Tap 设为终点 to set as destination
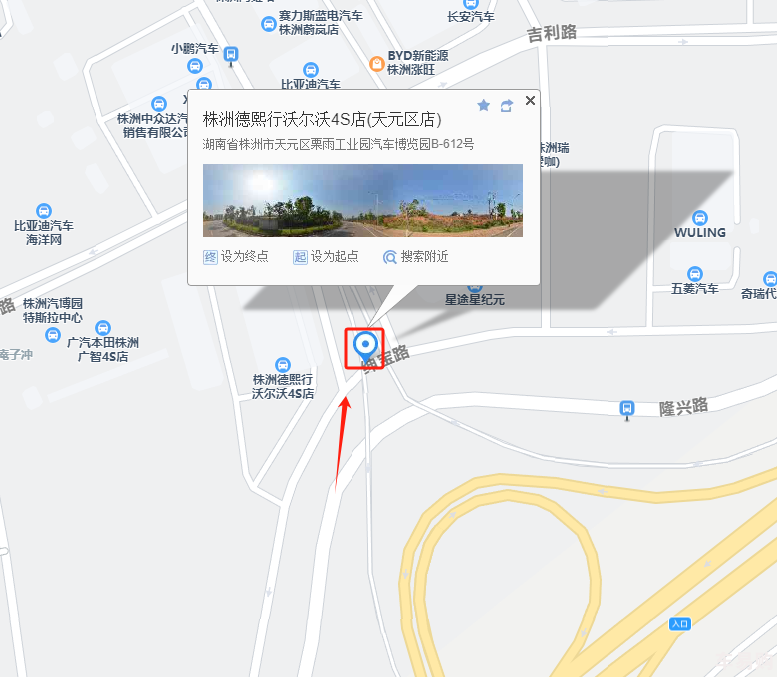The width and height of the screenshot is (777, 677). pos(236,257)
